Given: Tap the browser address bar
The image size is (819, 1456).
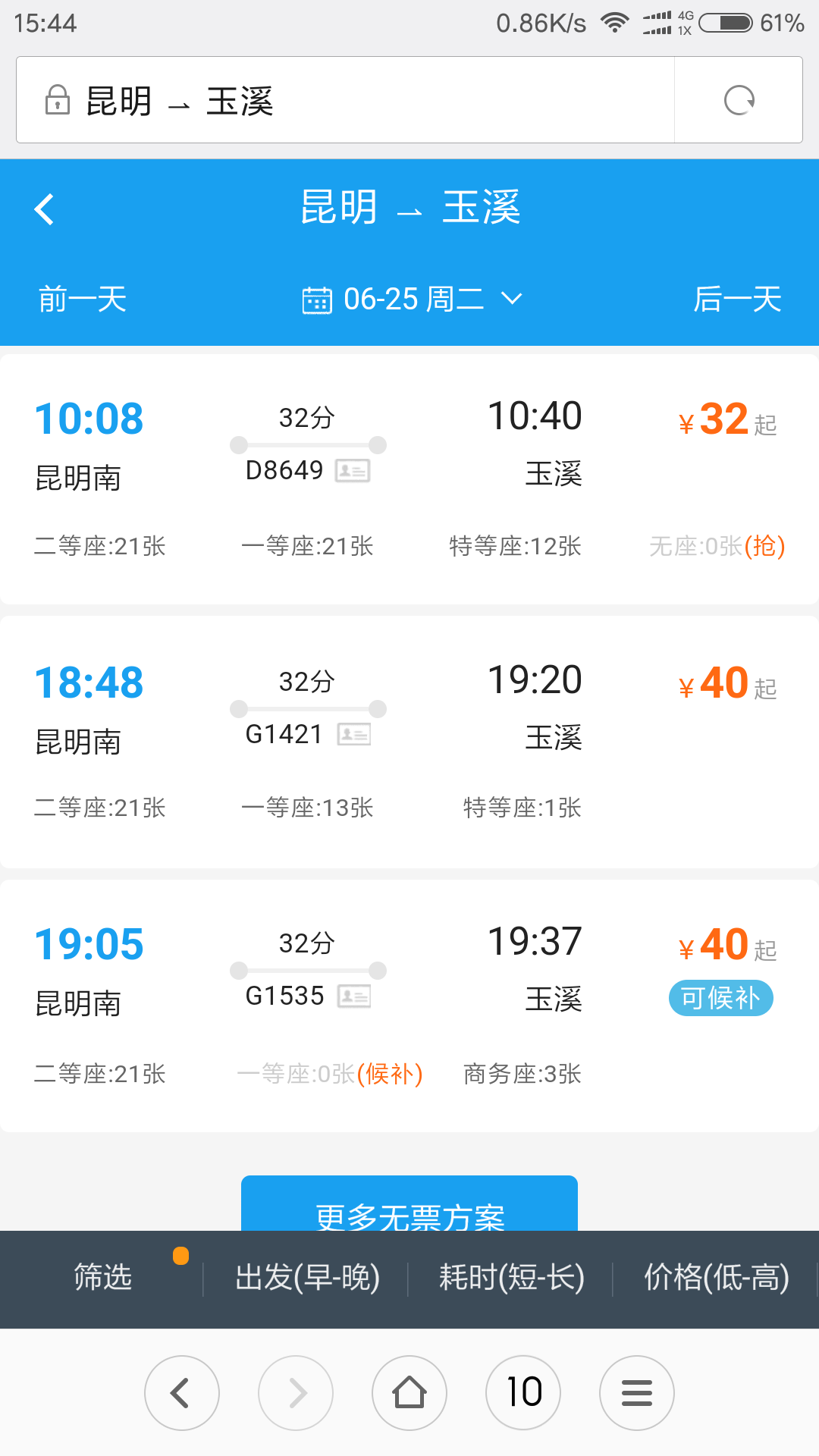Looking at the screenshot, I should (x=345, y=100).
